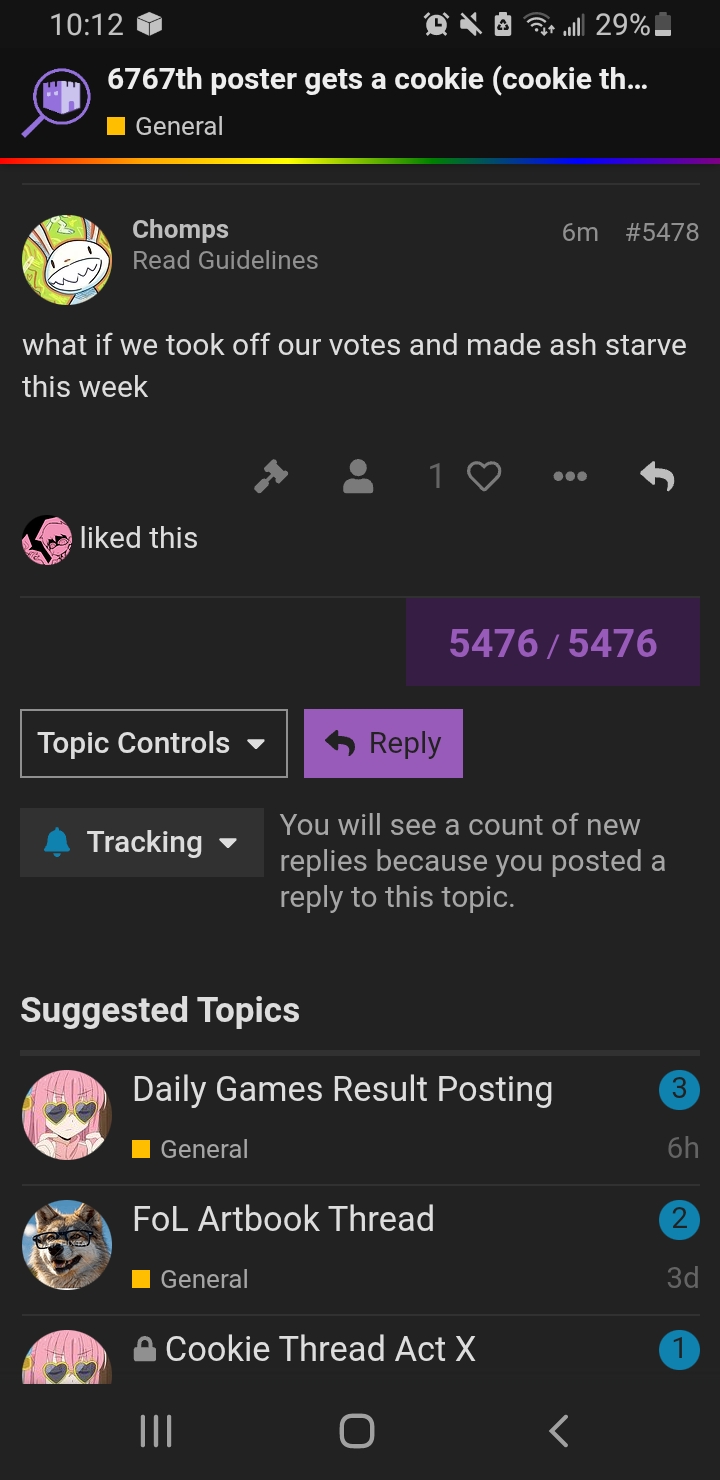Show more actions with the three dots
The image size is (720, 1480).
(570, 477)
